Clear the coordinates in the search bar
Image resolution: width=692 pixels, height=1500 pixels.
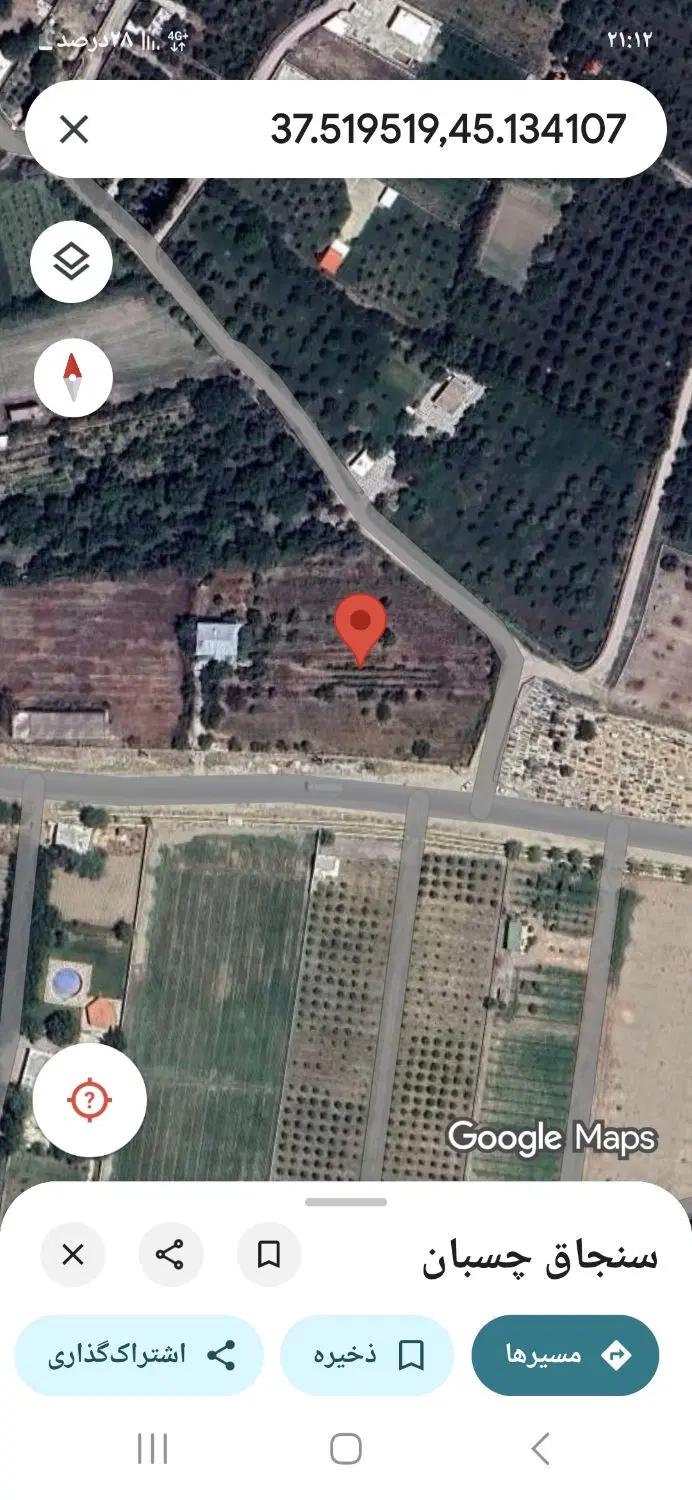(x=74, y=129)
